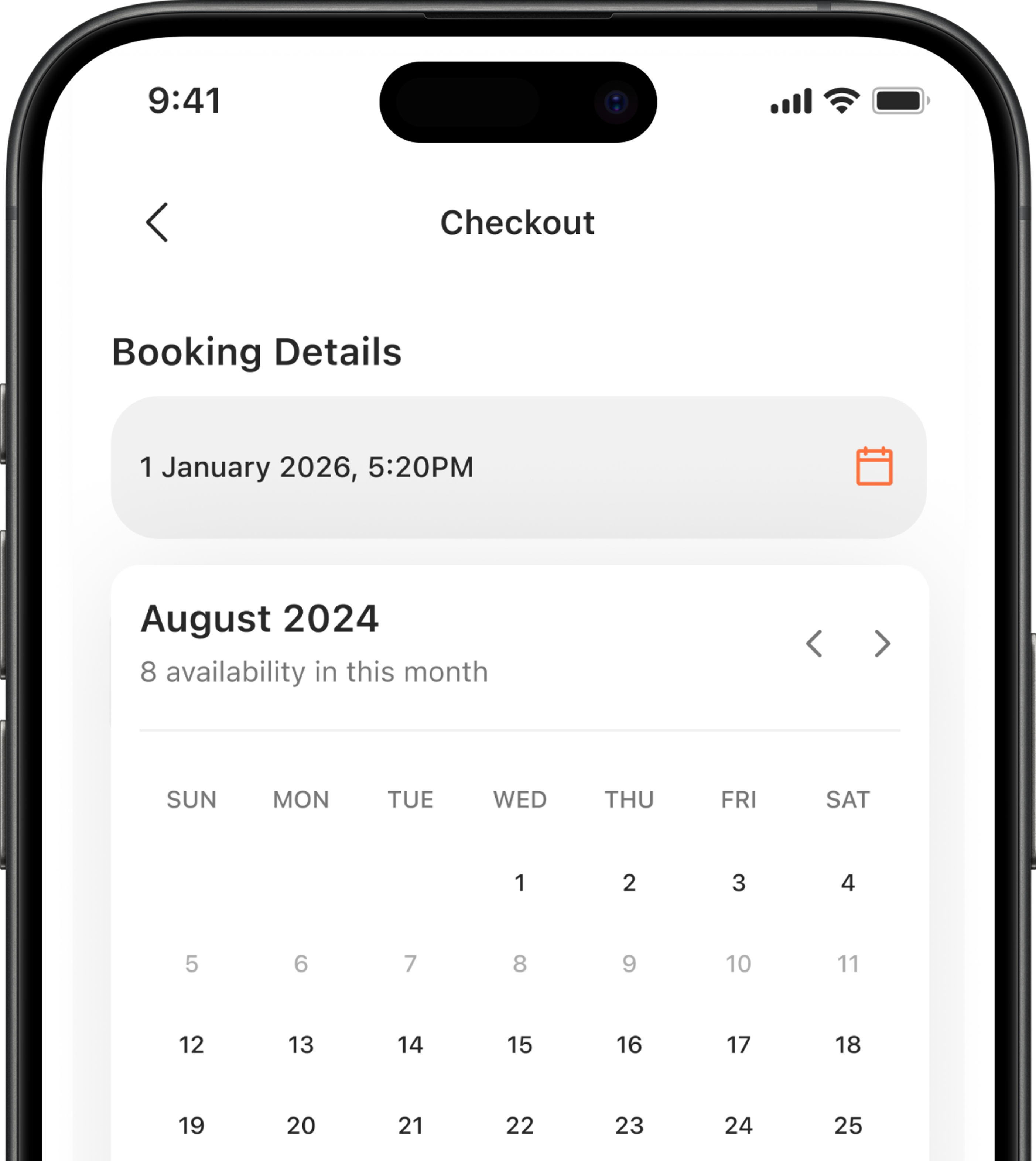1036x1161 pixels.
Task: Pick August 17 on the calendar
Action: [x=738, y=1044]
